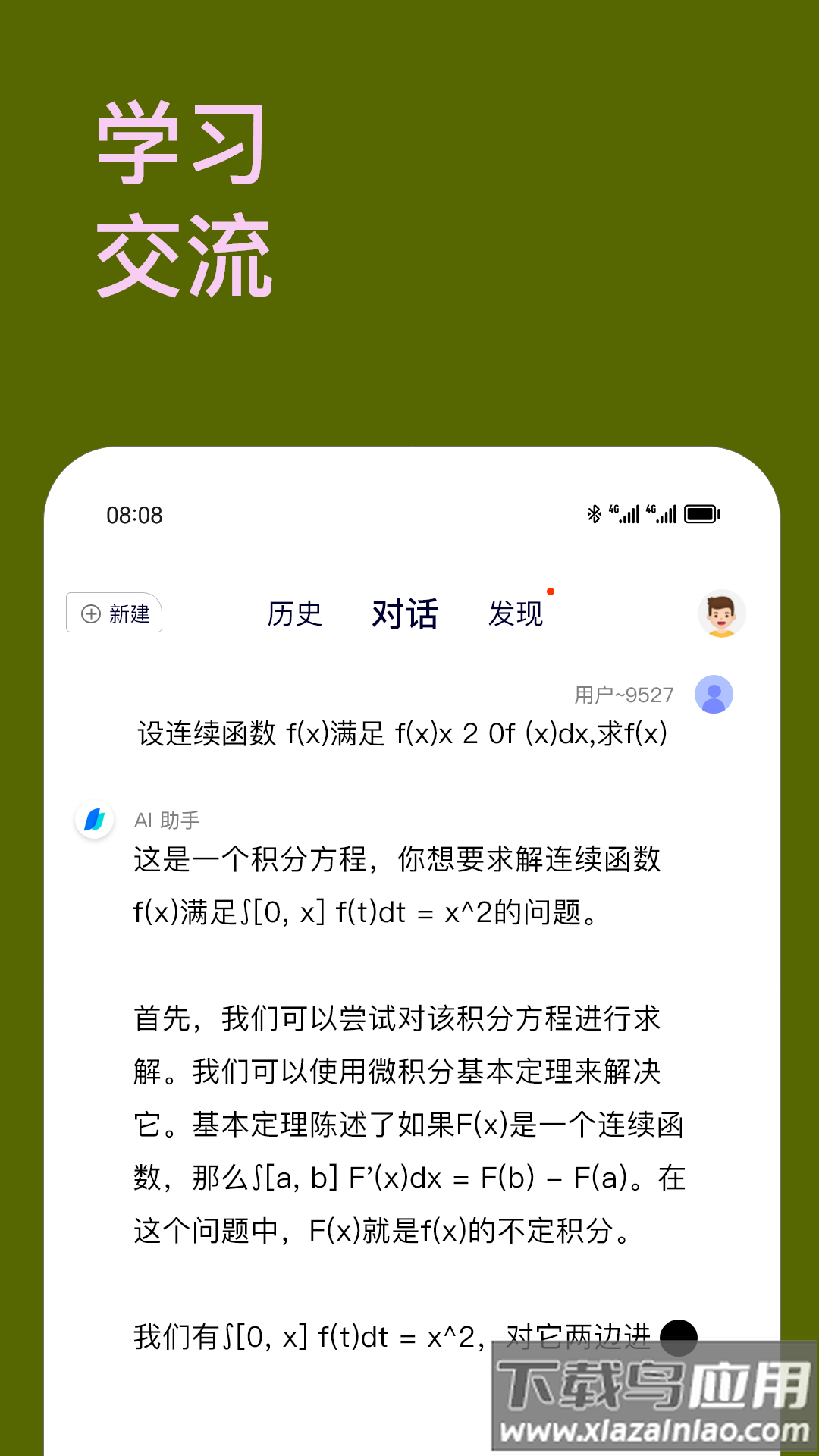Tap the Bluetooth icon in the status bar
Screen dimensions: 819x1456
coord(595,513)
